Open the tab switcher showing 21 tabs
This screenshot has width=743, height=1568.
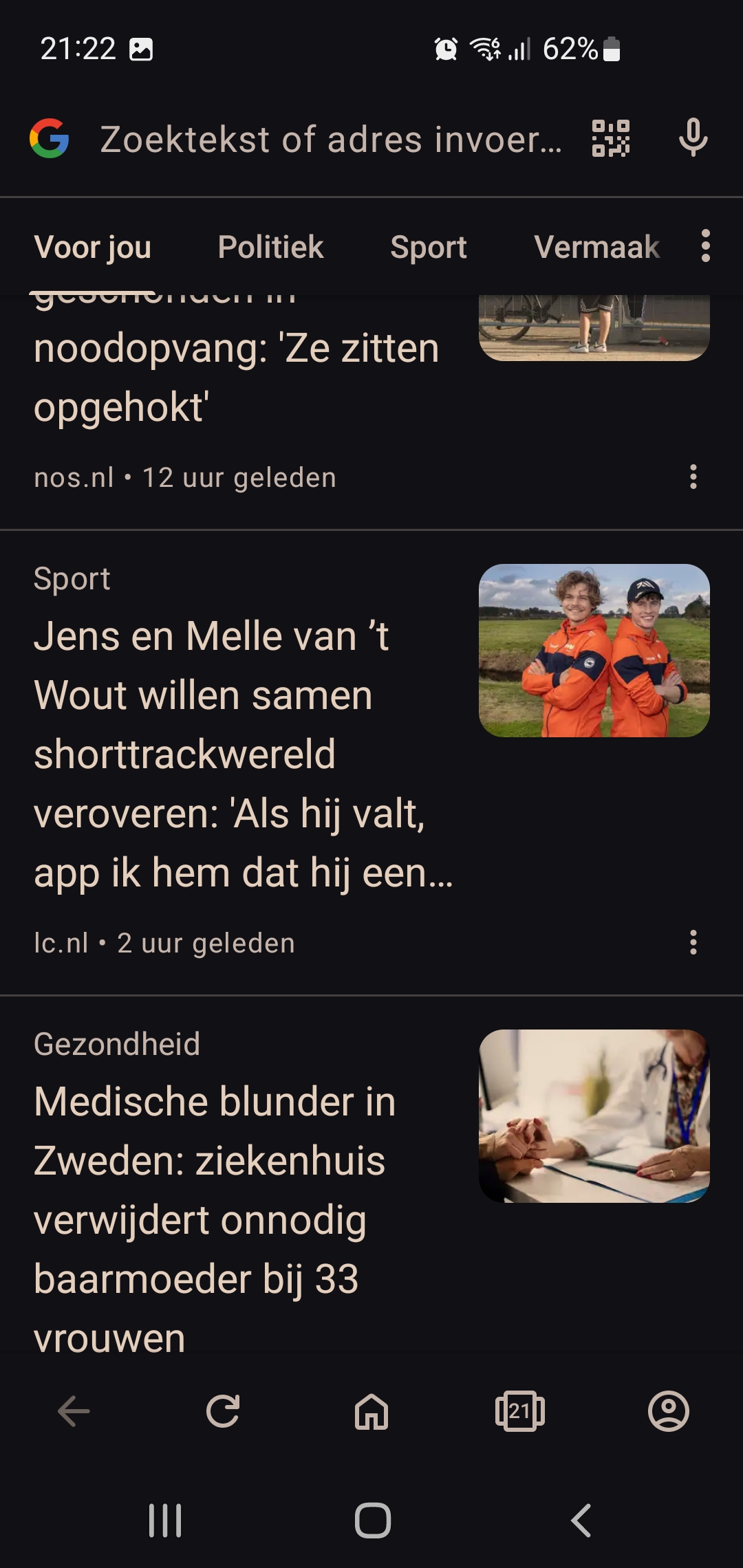click(x=520, y=1411)
